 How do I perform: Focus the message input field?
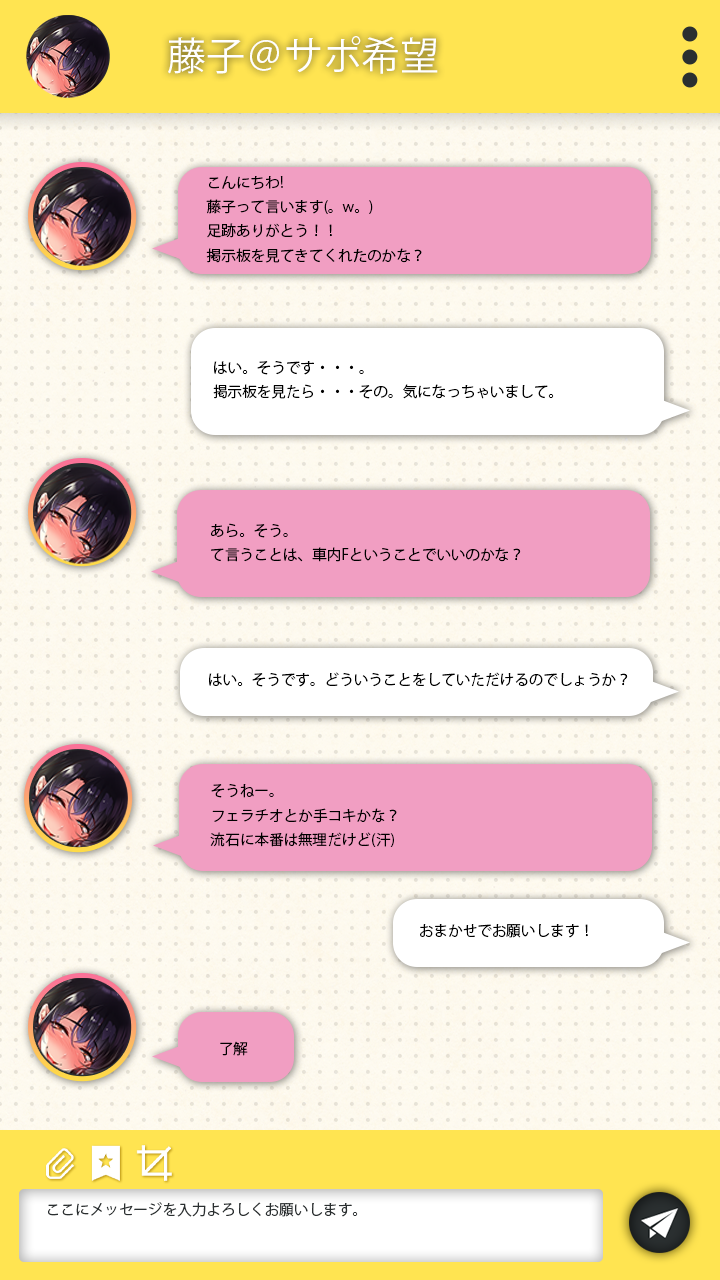pyautogui.click(x=311, y=1224)
